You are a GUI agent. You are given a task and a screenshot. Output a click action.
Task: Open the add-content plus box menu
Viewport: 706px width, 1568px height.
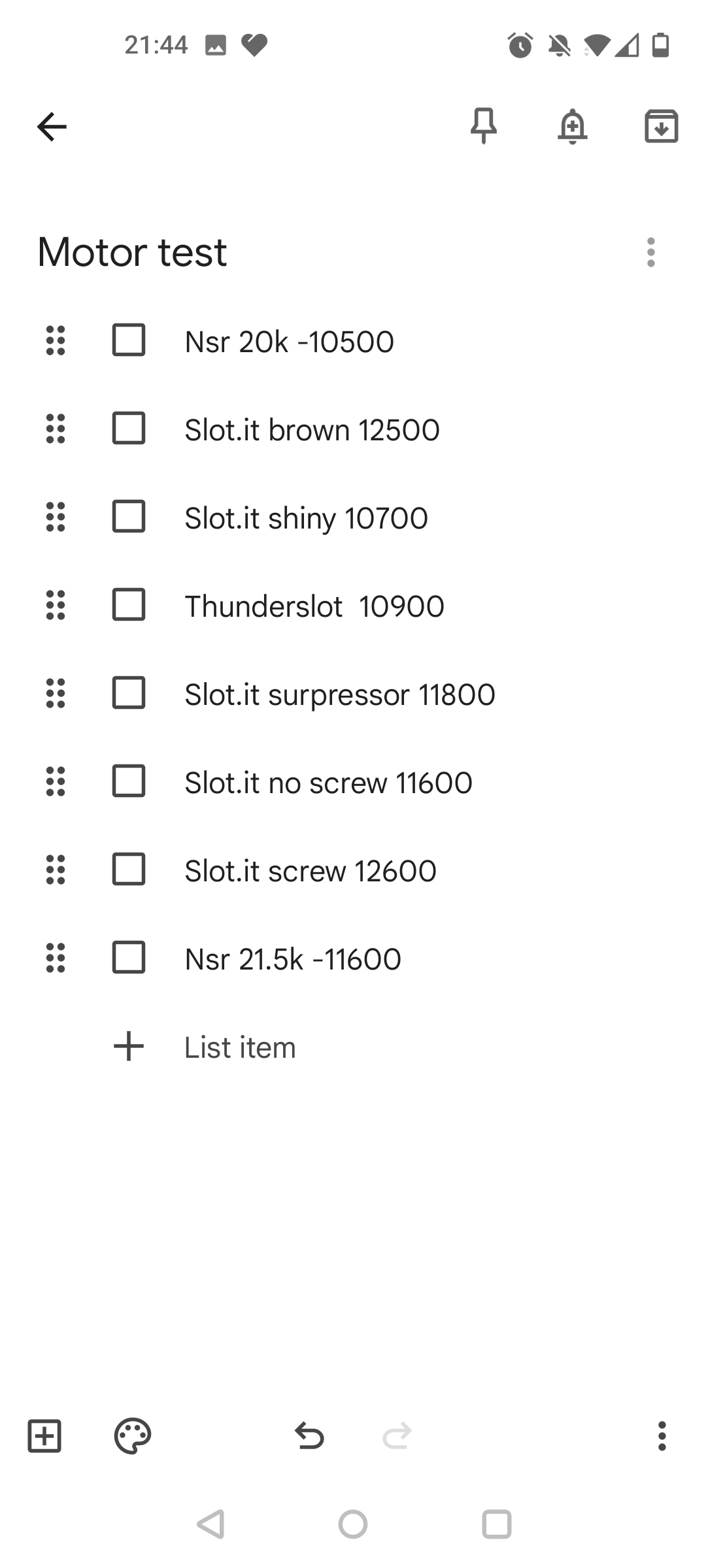pos(44,1436)
